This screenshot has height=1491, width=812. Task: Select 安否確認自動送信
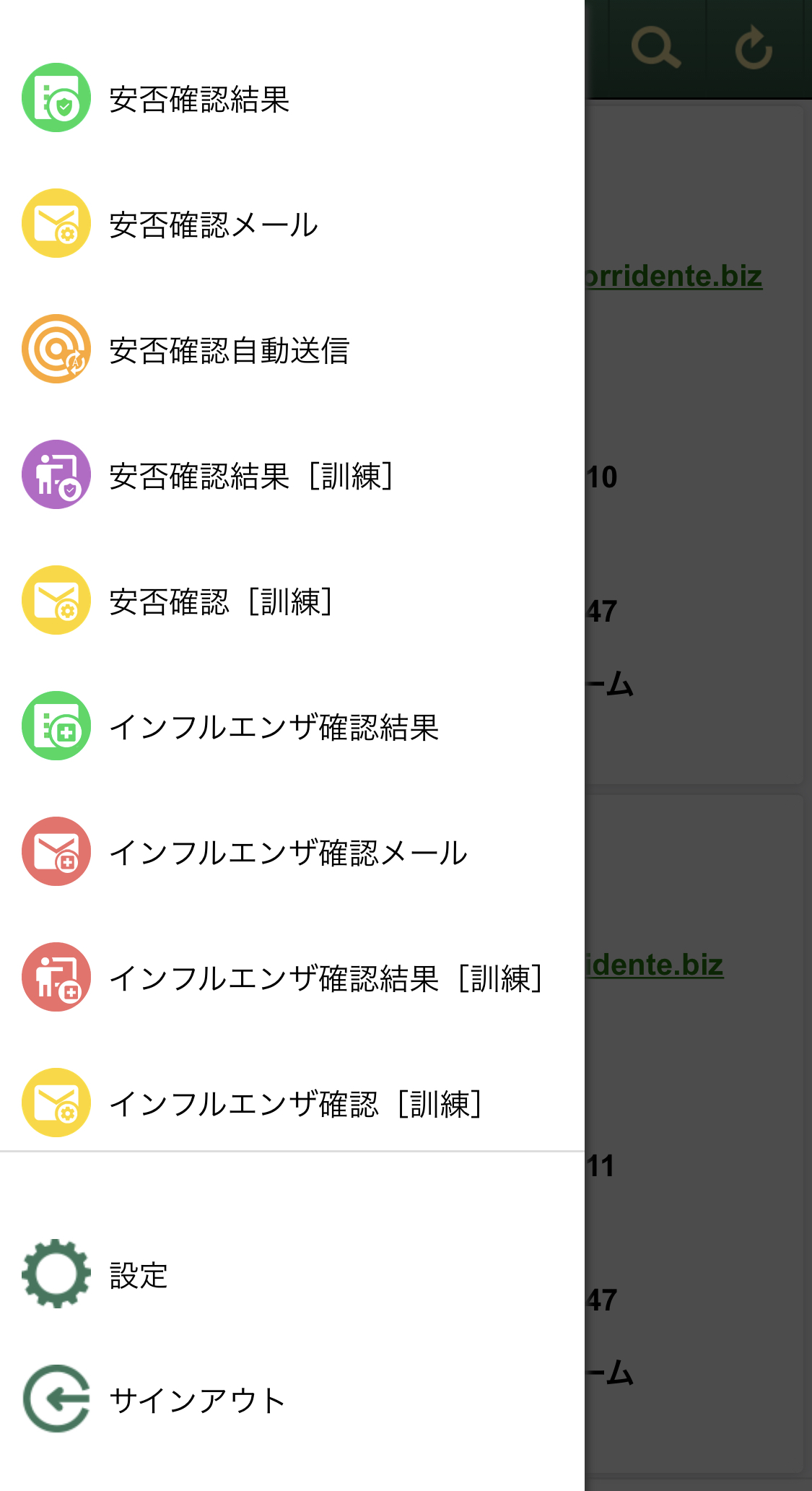click(292, 349)
